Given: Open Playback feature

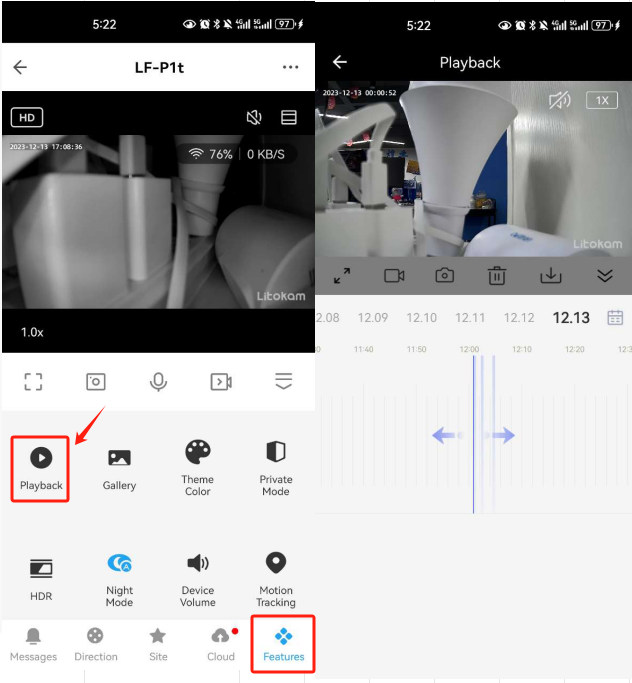Looking at the screenshot, I should pos(41,468).
